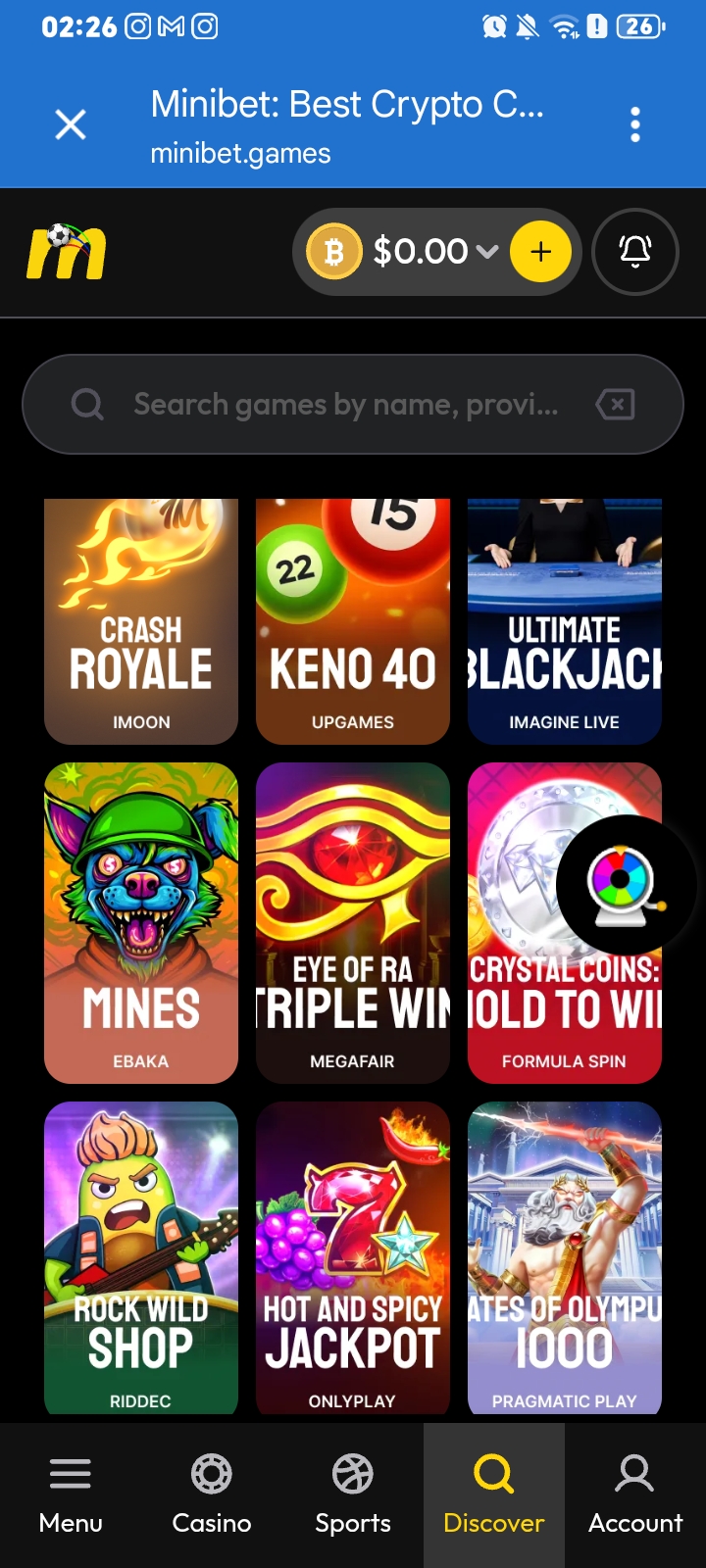This screenshot has height=1568, width=706.
Task: Play Mines by Ebaka
Action: click(141, 923)
